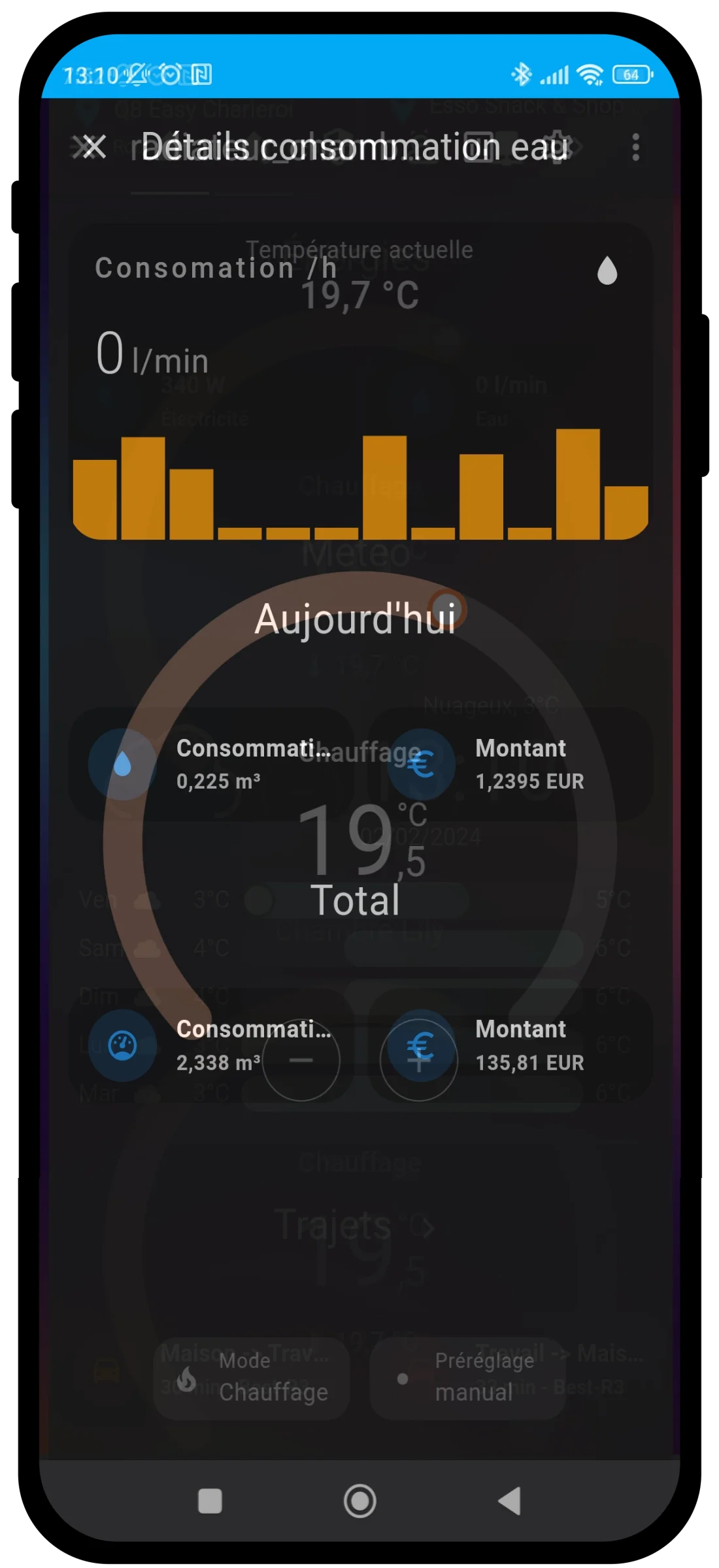
Task: Open the overflow menu with three dots
Action: point(635,148)
